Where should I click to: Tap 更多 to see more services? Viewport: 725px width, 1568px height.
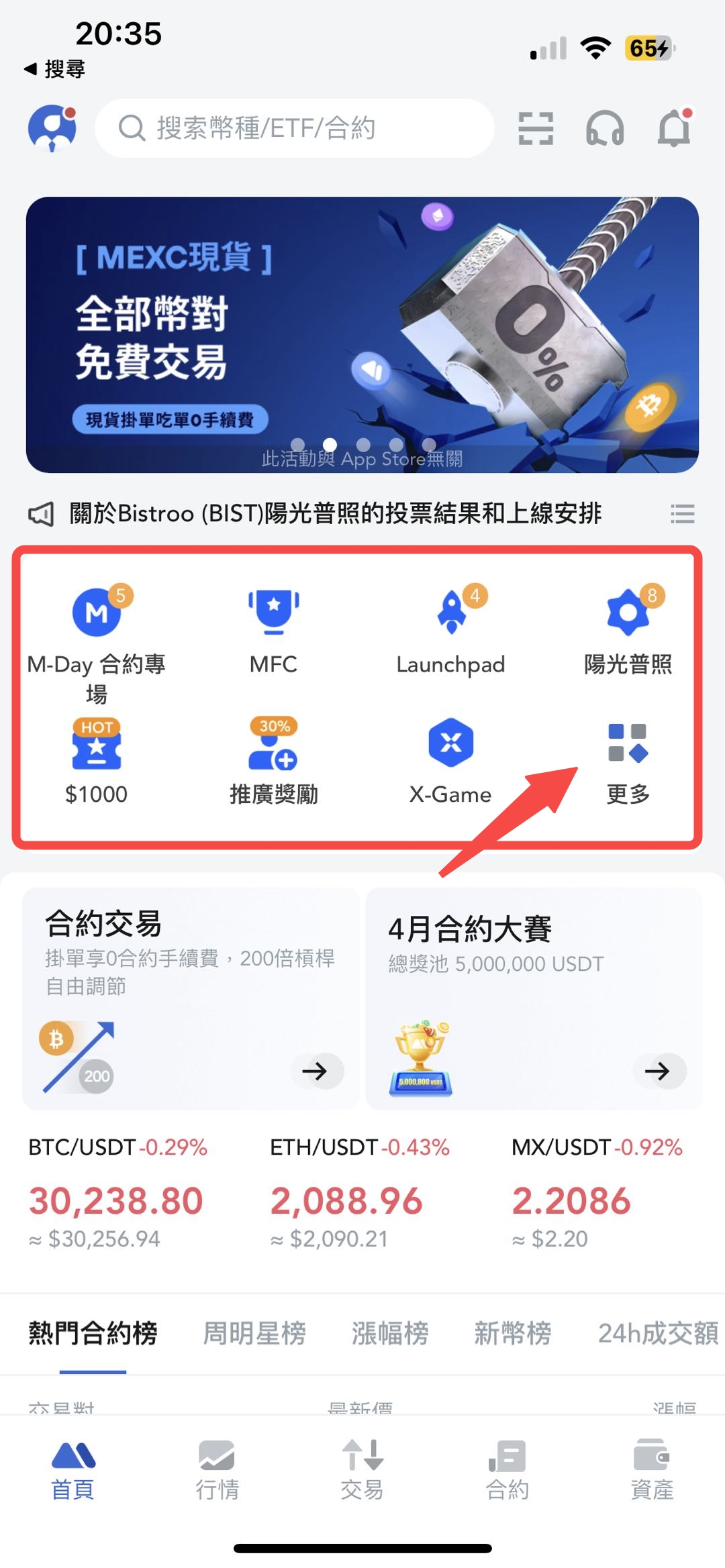click(x=628, y=762)
